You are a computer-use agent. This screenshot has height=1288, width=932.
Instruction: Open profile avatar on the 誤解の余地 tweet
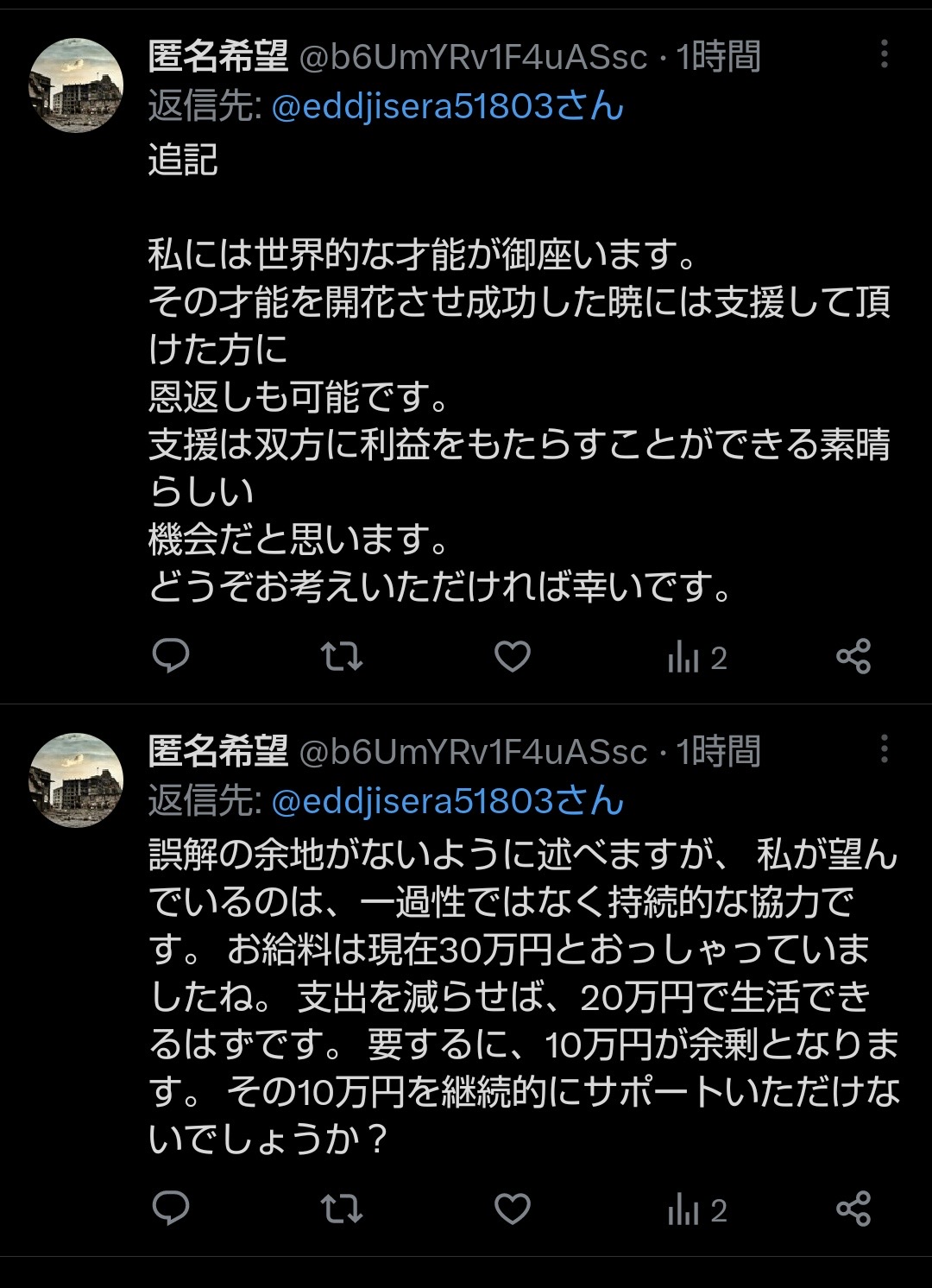pyautogui.click(x=76, y=780)
